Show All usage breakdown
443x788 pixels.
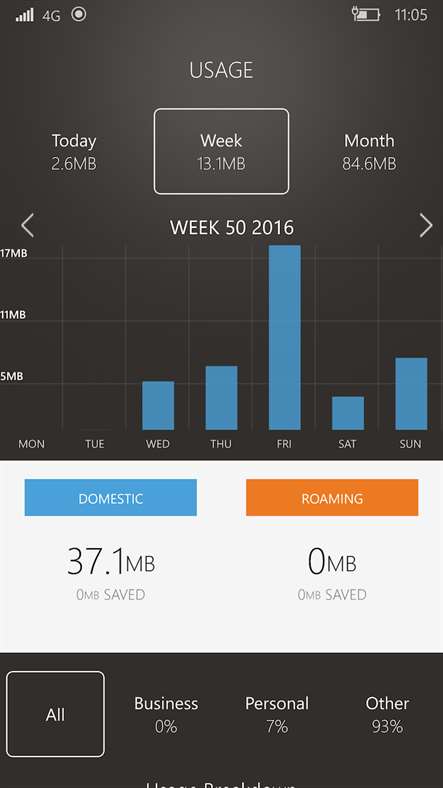coord(55,714)
